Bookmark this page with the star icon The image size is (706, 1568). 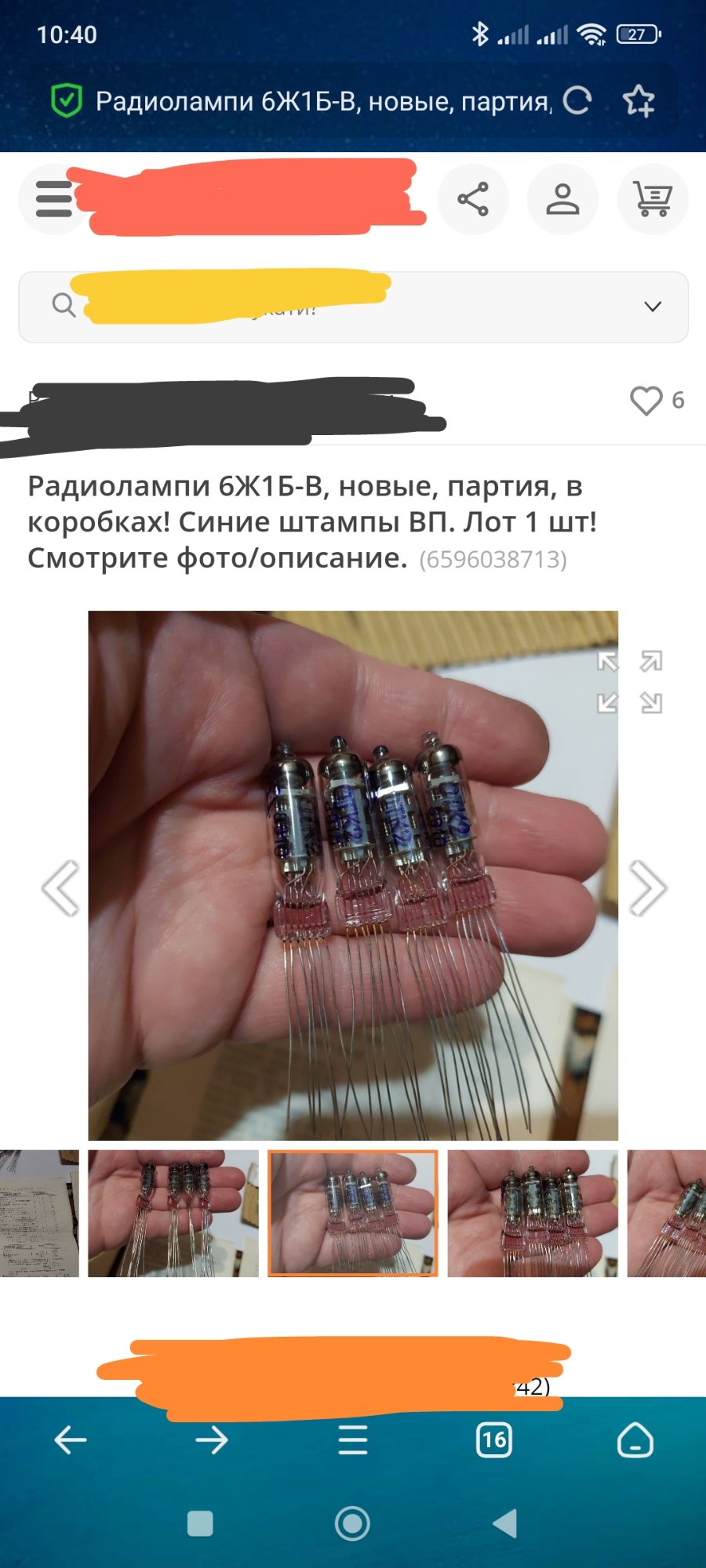(639, 101)
